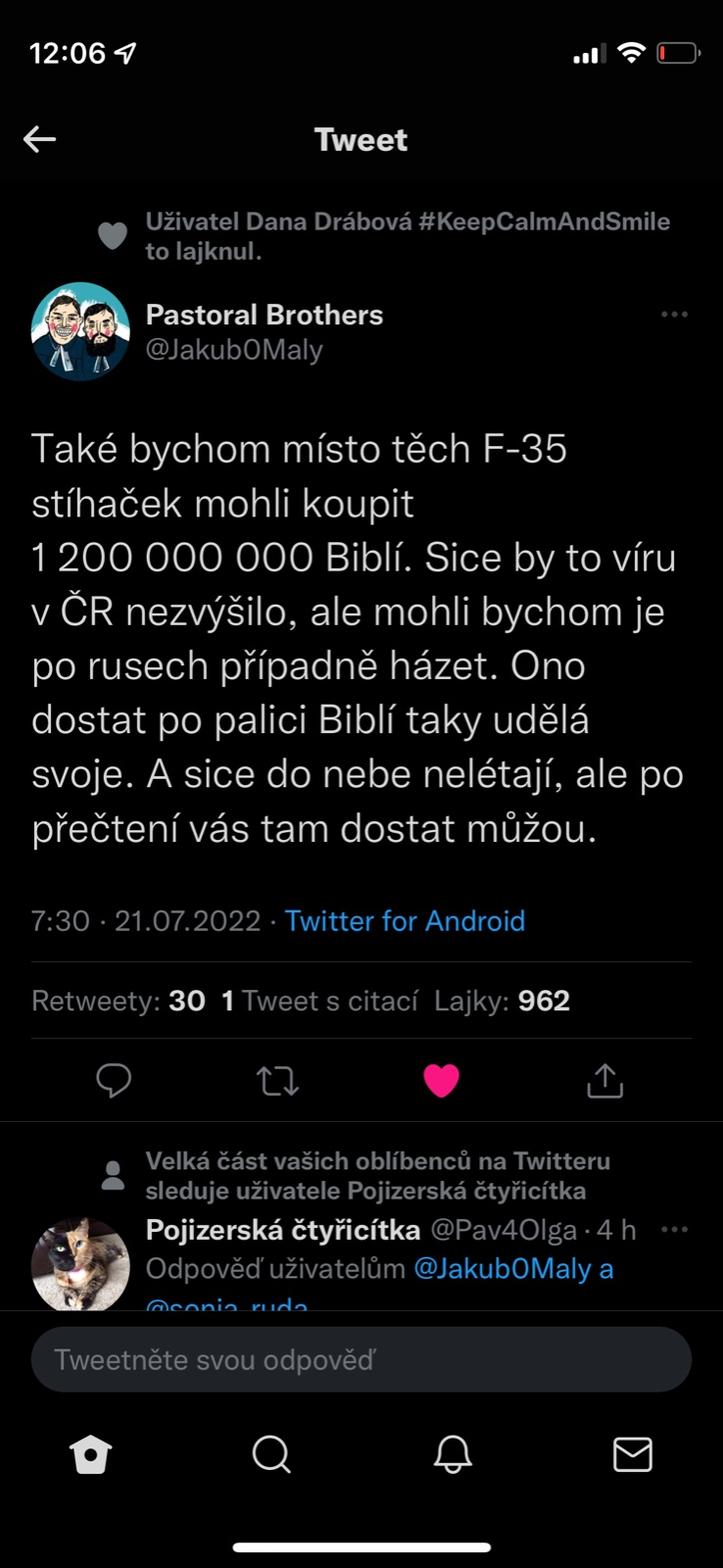View the 1 quote tweet

[319, 1001]
